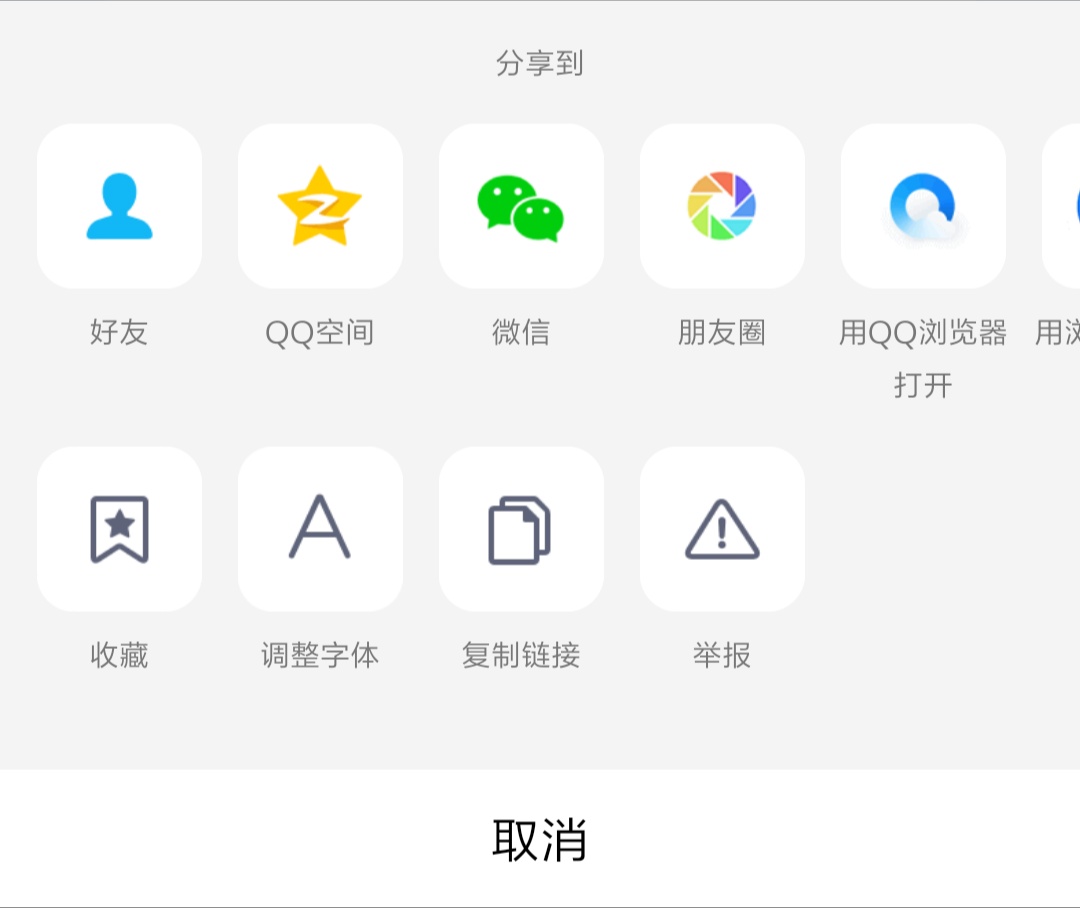Share to a QQ friend (好友)

point(119,206)
